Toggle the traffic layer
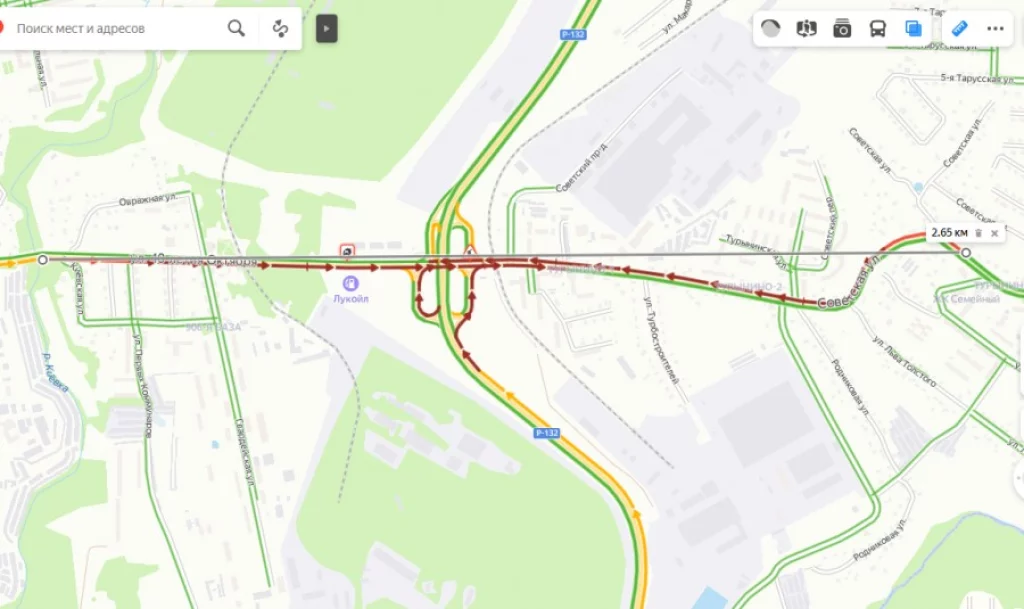This screenshot has height=609, width=1024. [770, 29]
